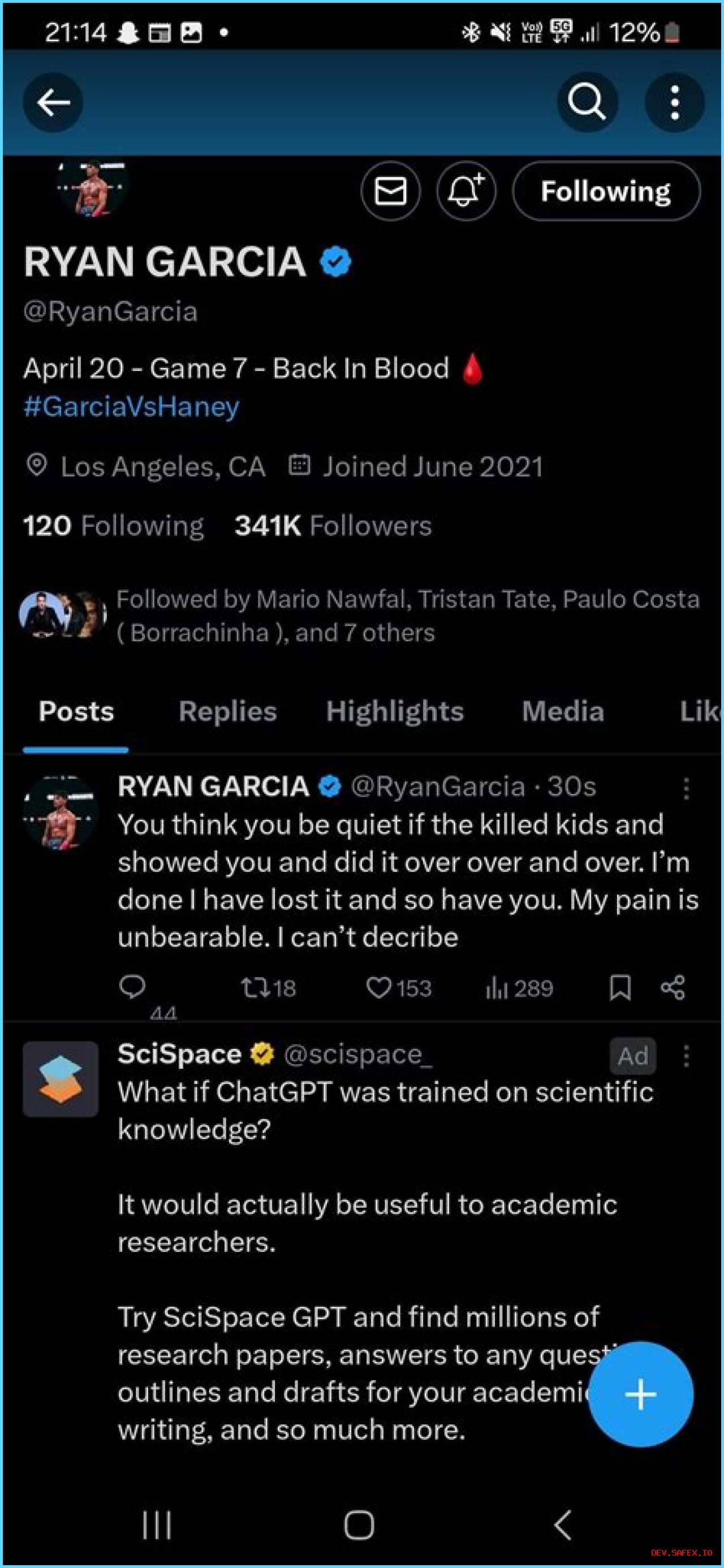Image resolution: width=724 pixels, height=1568 pixels.
Task: Open the Followed by Mario Nawfal list
Action: (x=407, y=616)
